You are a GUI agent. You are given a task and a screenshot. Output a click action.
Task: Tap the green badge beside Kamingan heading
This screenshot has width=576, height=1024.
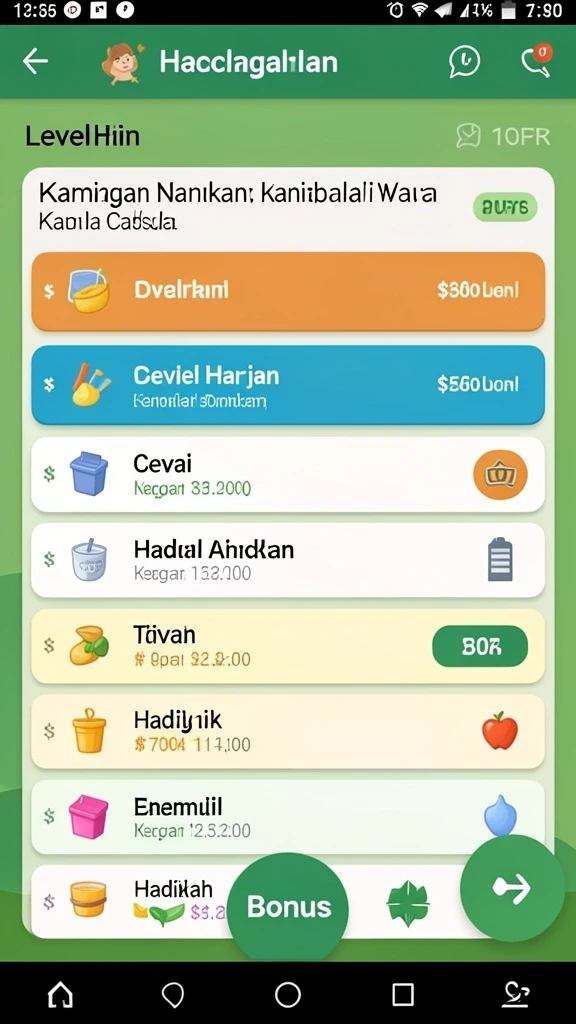point(505,208)
